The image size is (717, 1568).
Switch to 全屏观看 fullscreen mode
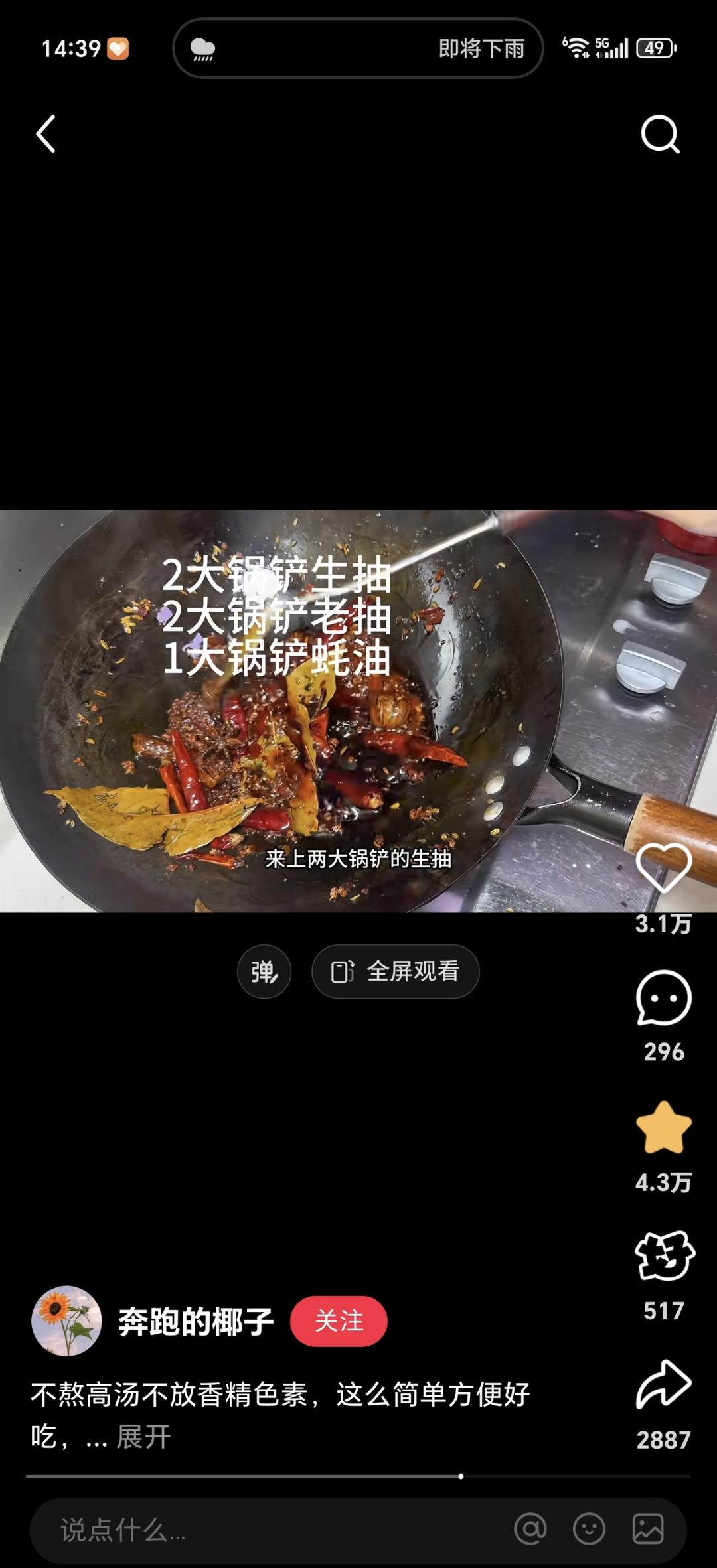pyautogui.click(x=395, y=972)
